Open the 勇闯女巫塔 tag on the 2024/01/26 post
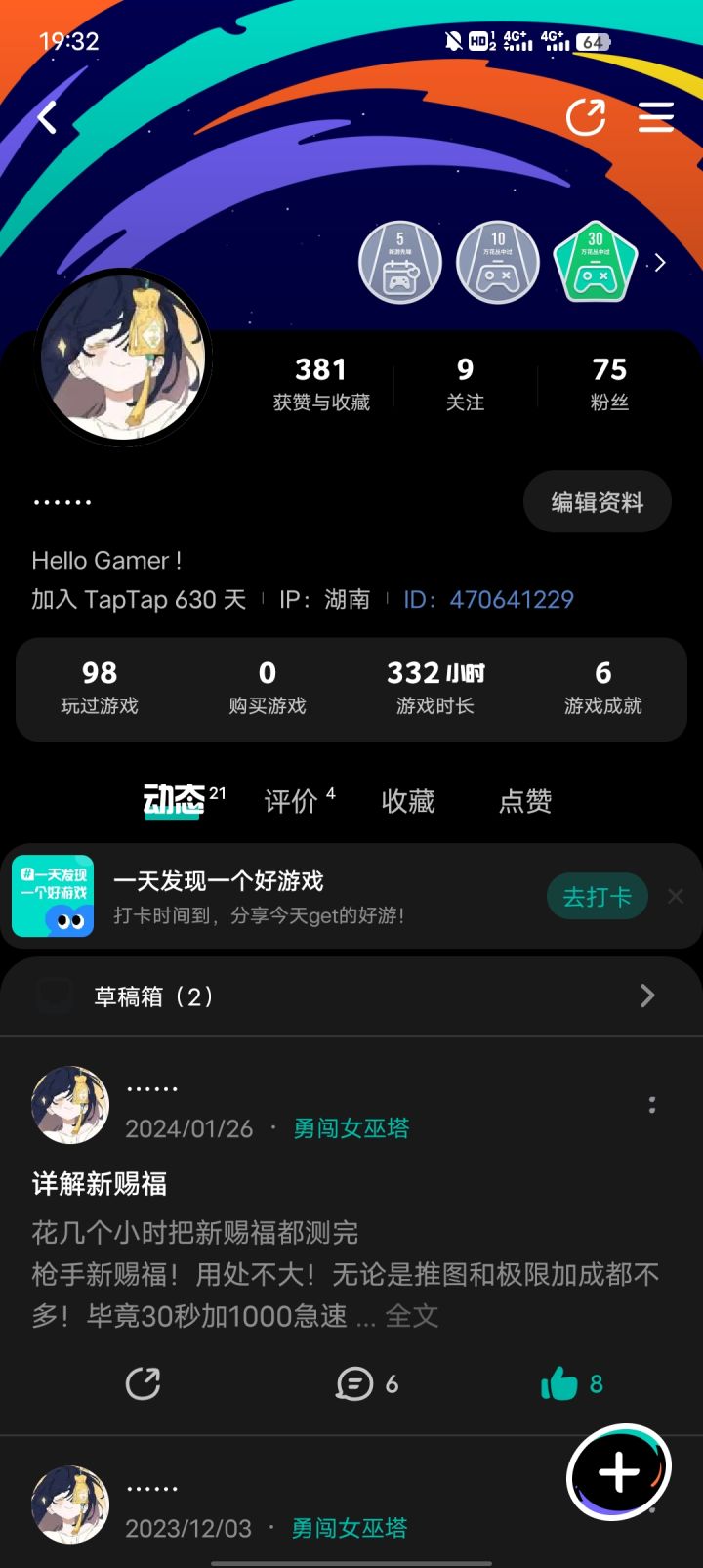Image resolution: width=703 pixels, height=1568 pixels. (351, 1128)
